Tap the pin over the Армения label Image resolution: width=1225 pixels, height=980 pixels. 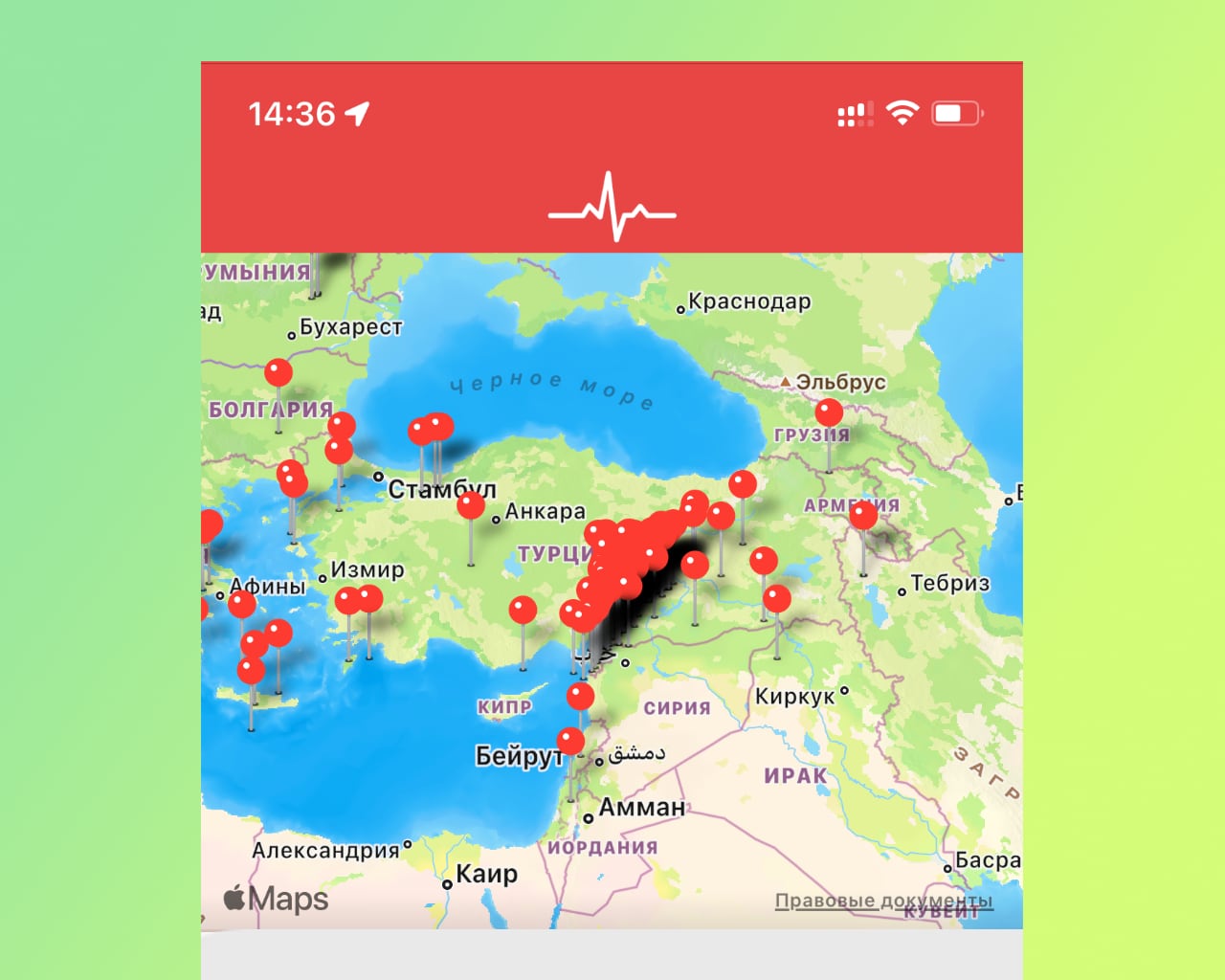(863, 515)
